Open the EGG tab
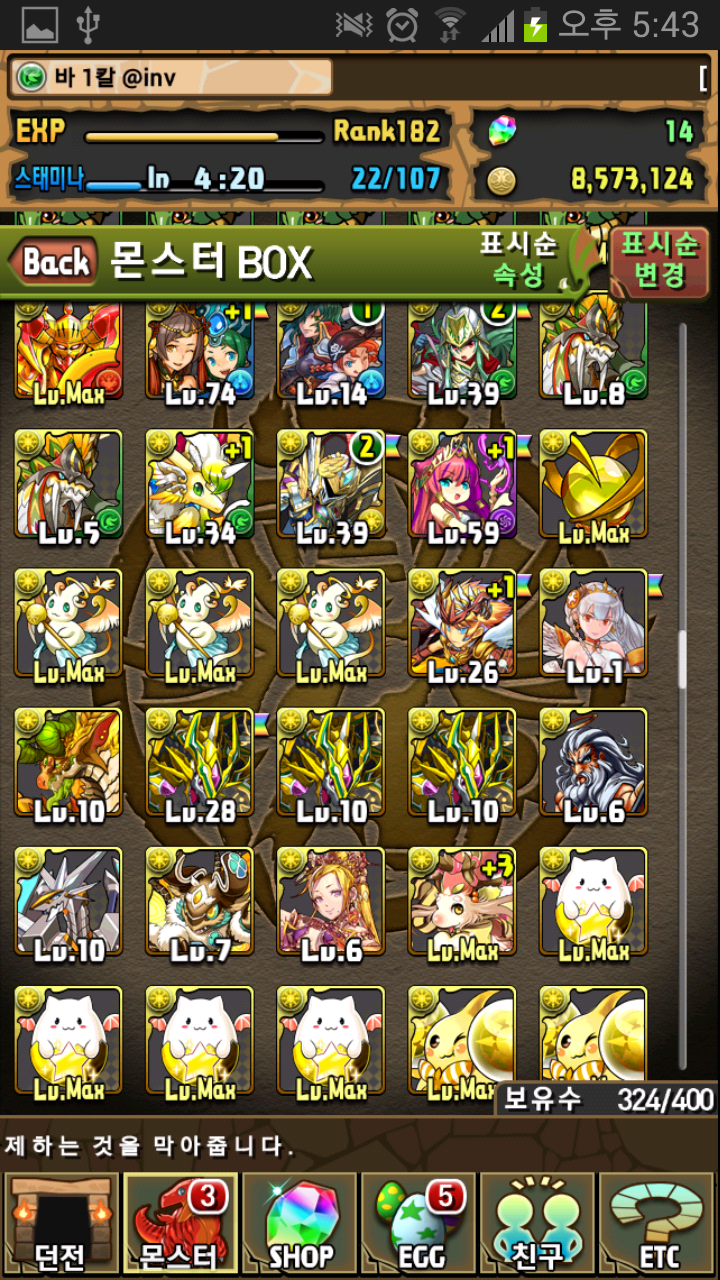This screenshot has width=720, height=1280. 419,1222
